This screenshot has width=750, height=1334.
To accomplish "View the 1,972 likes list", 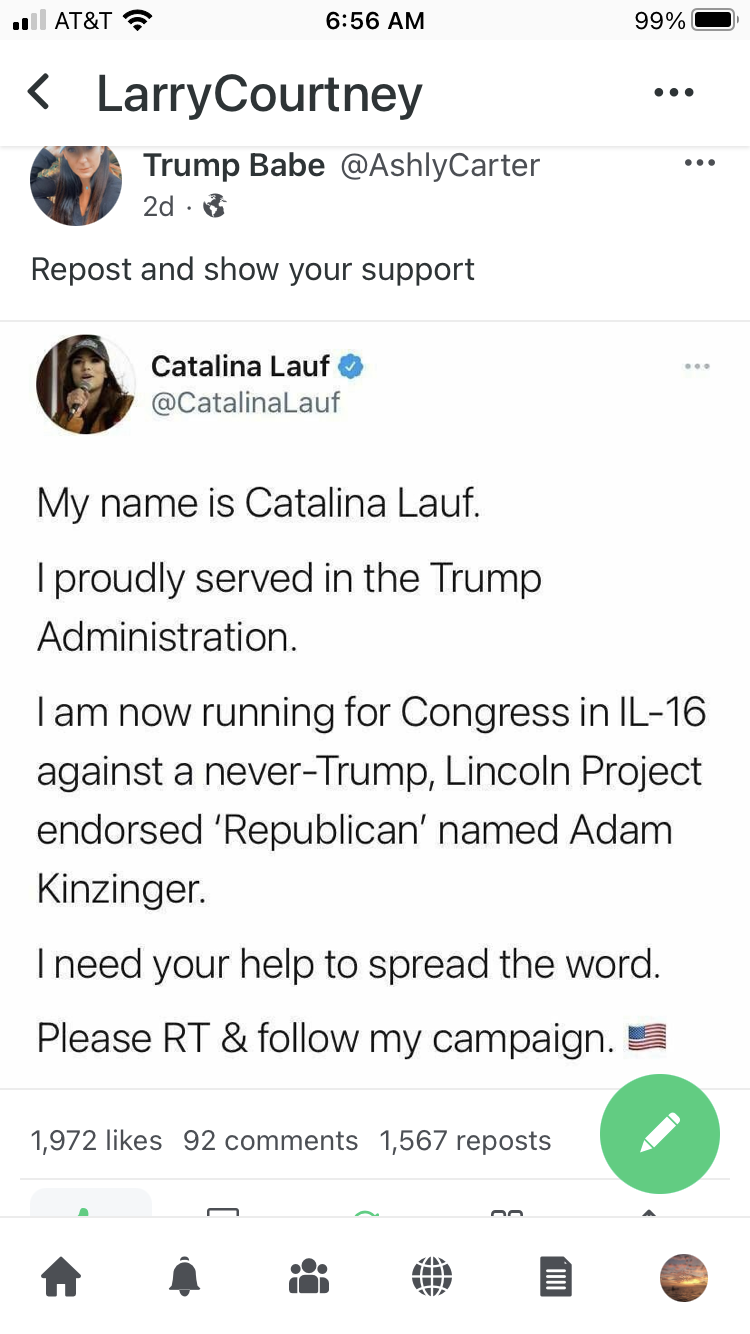I will click(96, 1140).
